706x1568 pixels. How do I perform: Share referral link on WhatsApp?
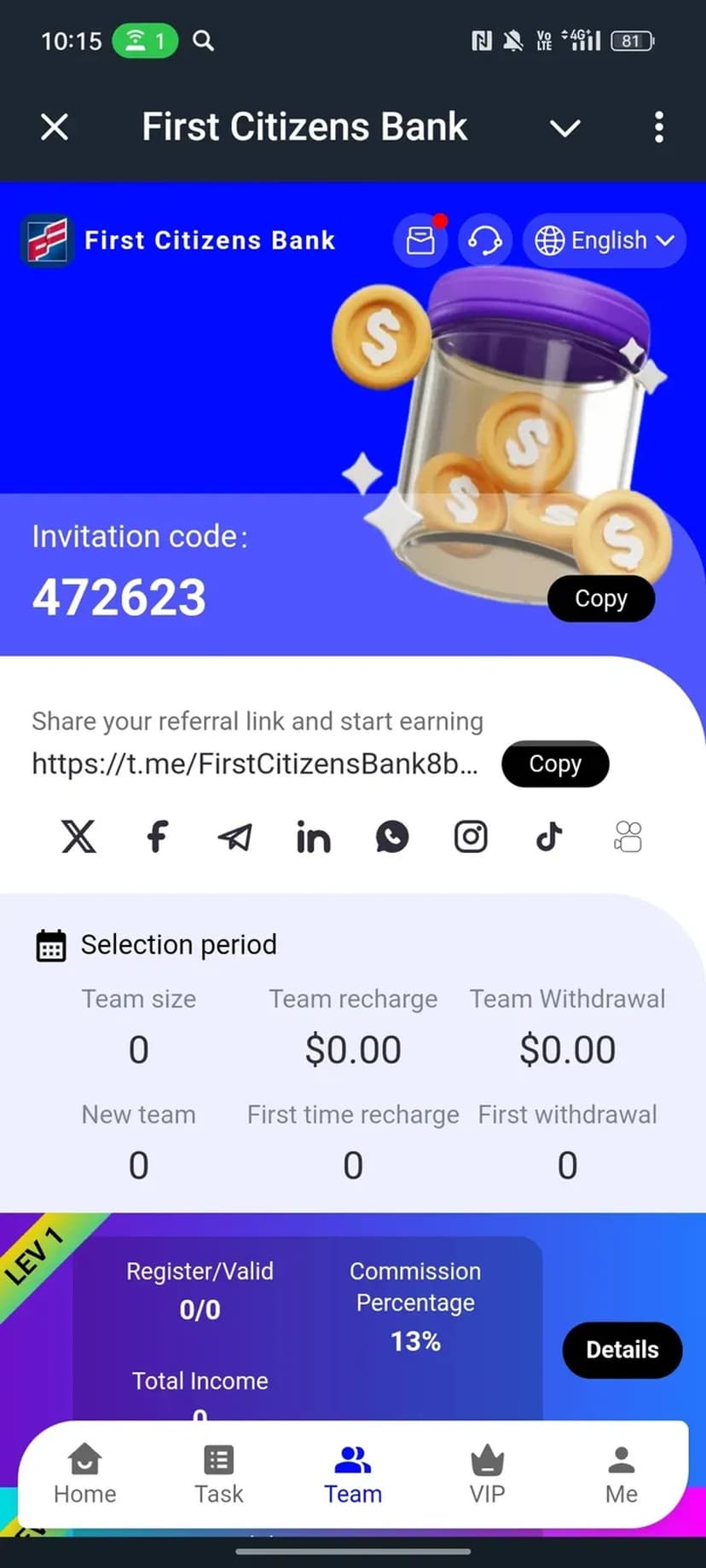click(x=392, y=837)
